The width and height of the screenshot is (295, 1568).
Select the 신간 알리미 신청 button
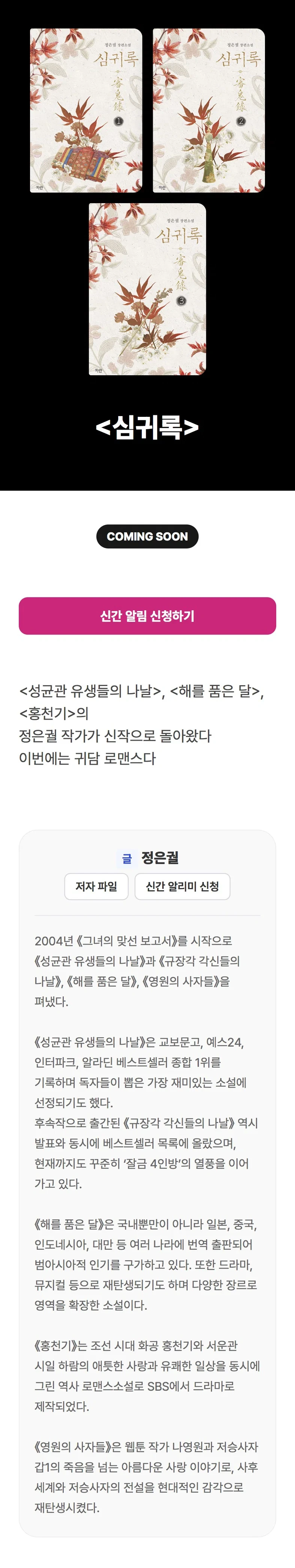(x=182, y=886)
